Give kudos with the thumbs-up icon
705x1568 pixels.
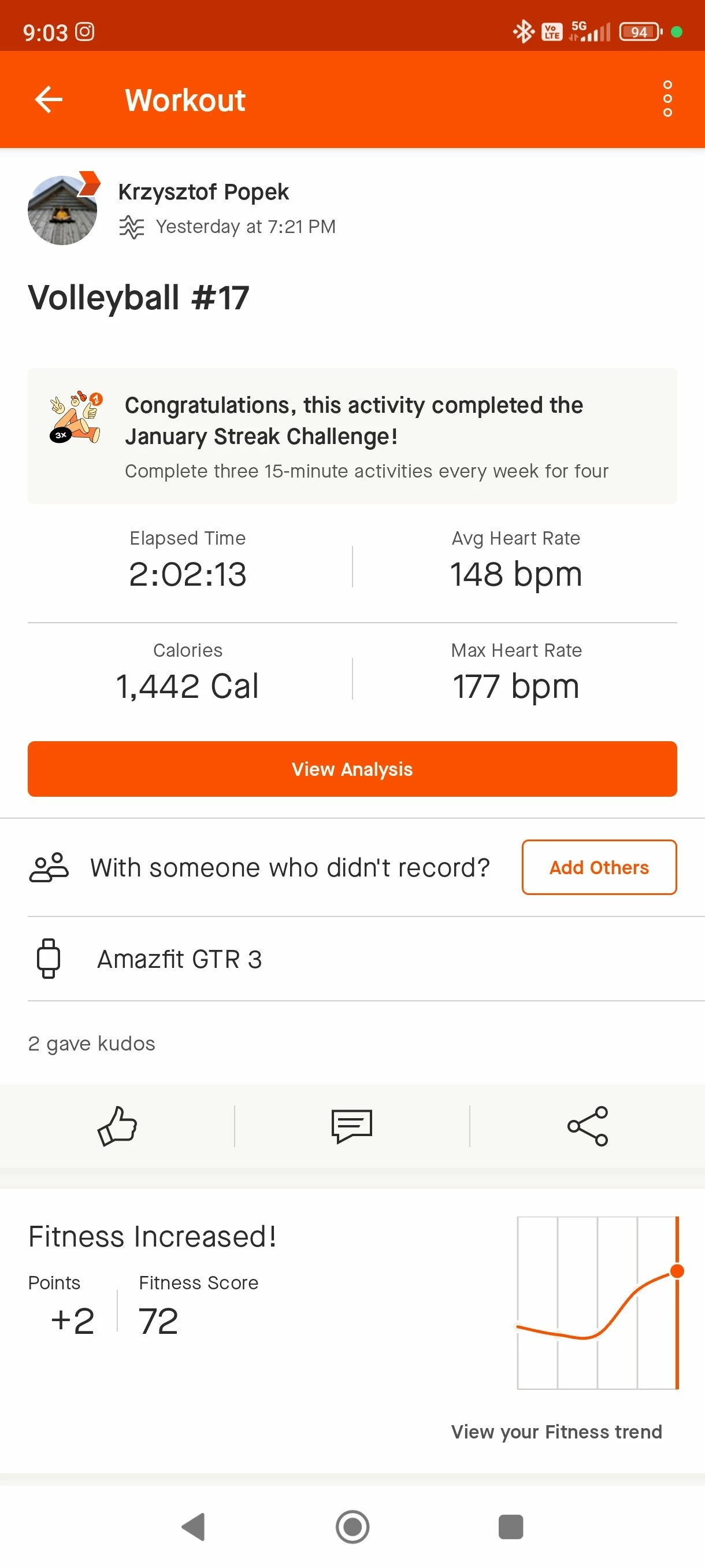coord(117,1126)
